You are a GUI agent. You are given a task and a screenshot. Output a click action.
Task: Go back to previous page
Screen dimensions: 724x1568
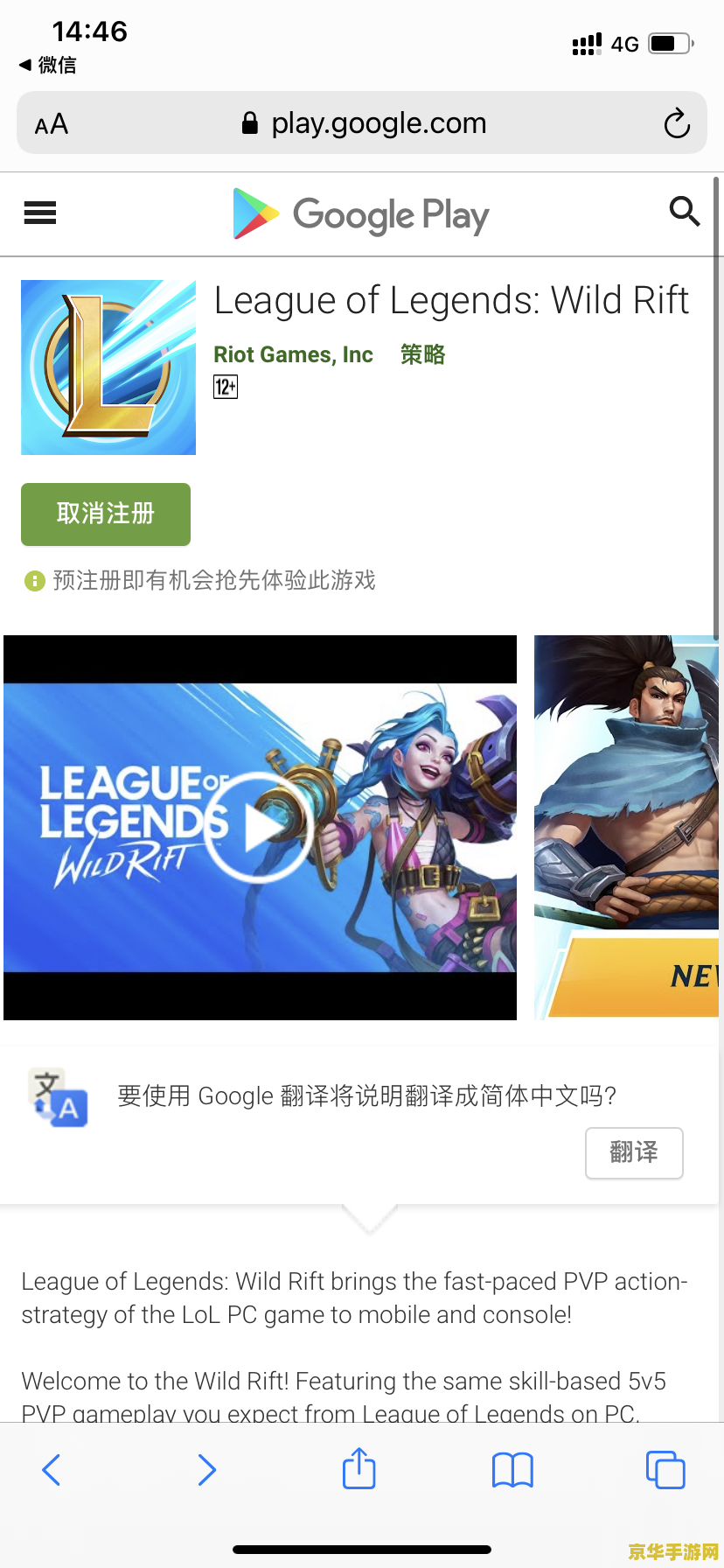(52, 1470)
